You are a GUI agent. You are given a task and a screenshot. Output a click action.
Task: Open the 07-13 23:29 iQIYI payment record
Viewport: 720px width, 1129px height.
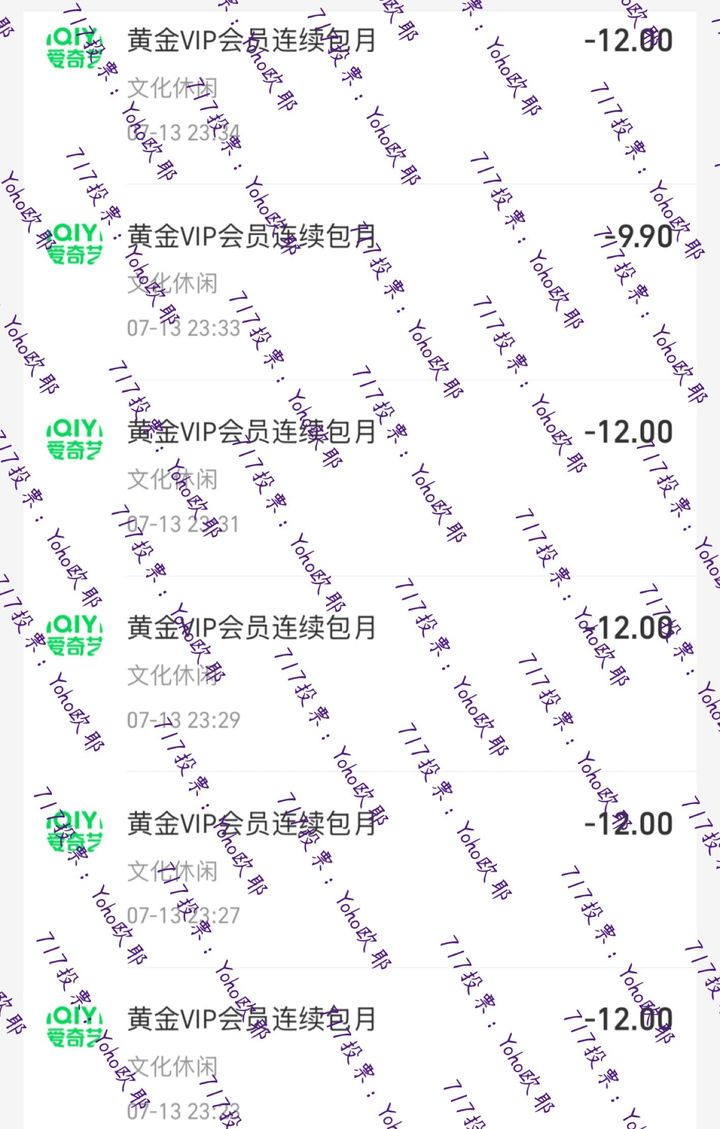(360, 673)
